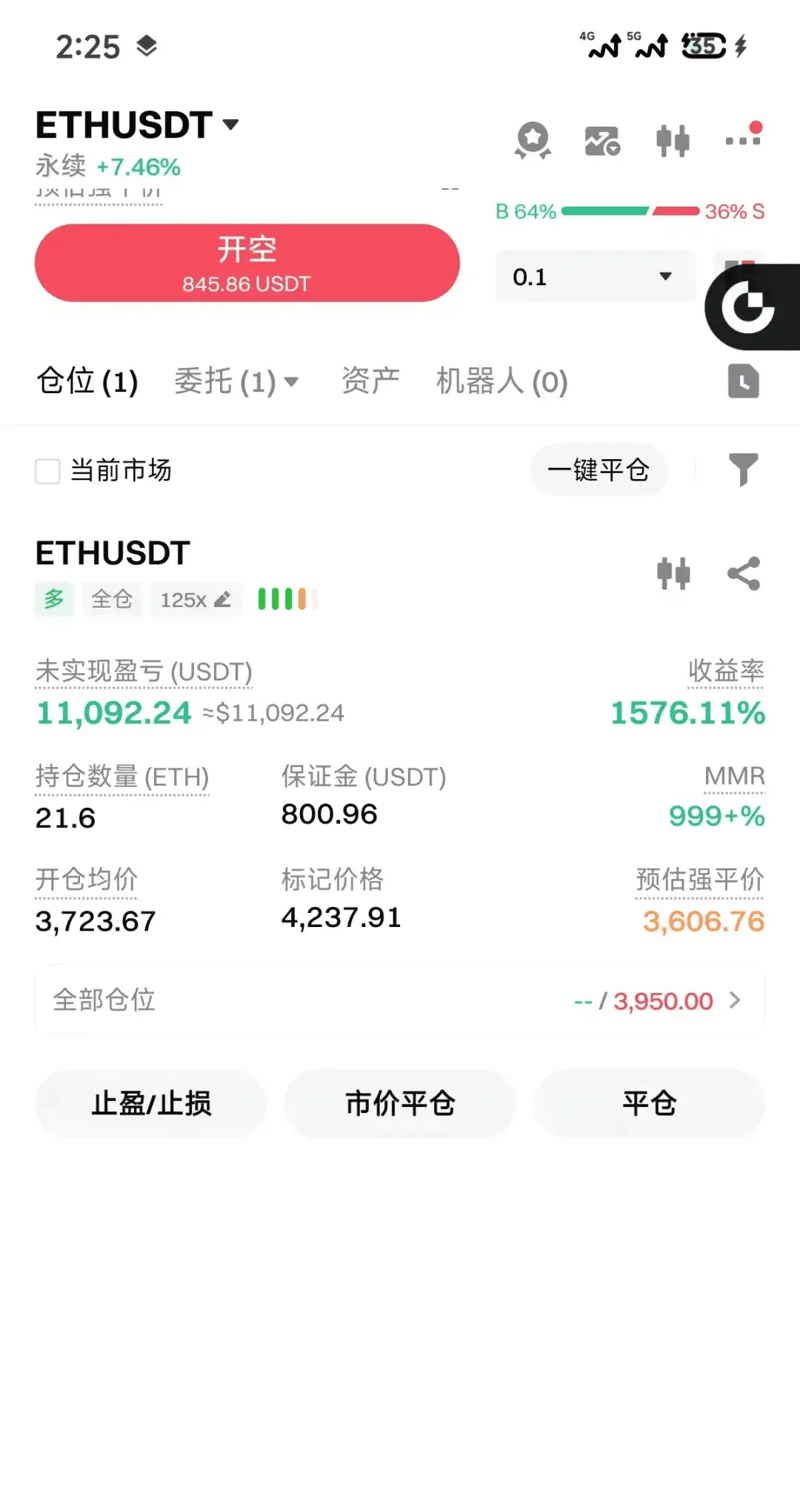
Task: Switch to the 委托 (1) tab
Action: click(236, 382)
